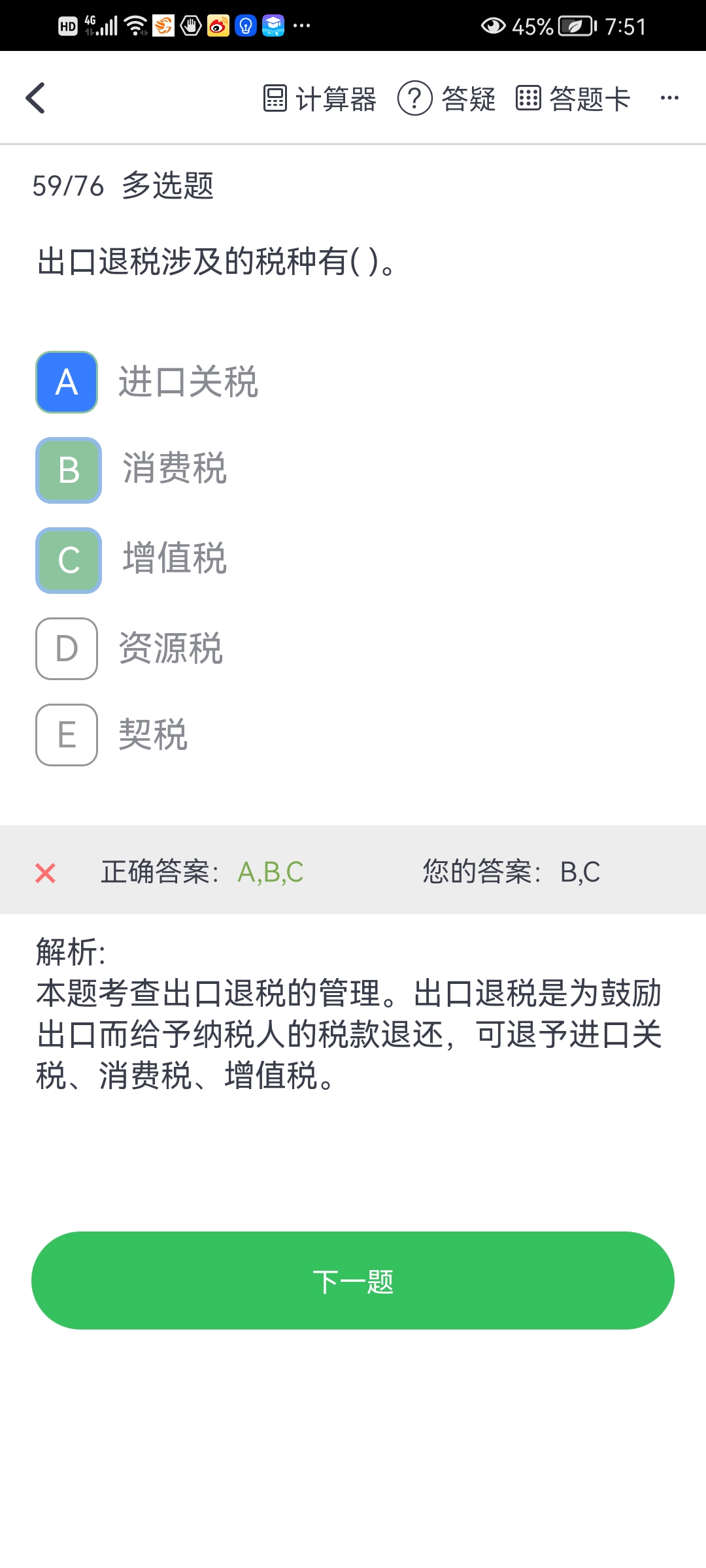Open the 答题卡 answer sheet
The image size is (706, 1568).
click(x=573, y=99)
